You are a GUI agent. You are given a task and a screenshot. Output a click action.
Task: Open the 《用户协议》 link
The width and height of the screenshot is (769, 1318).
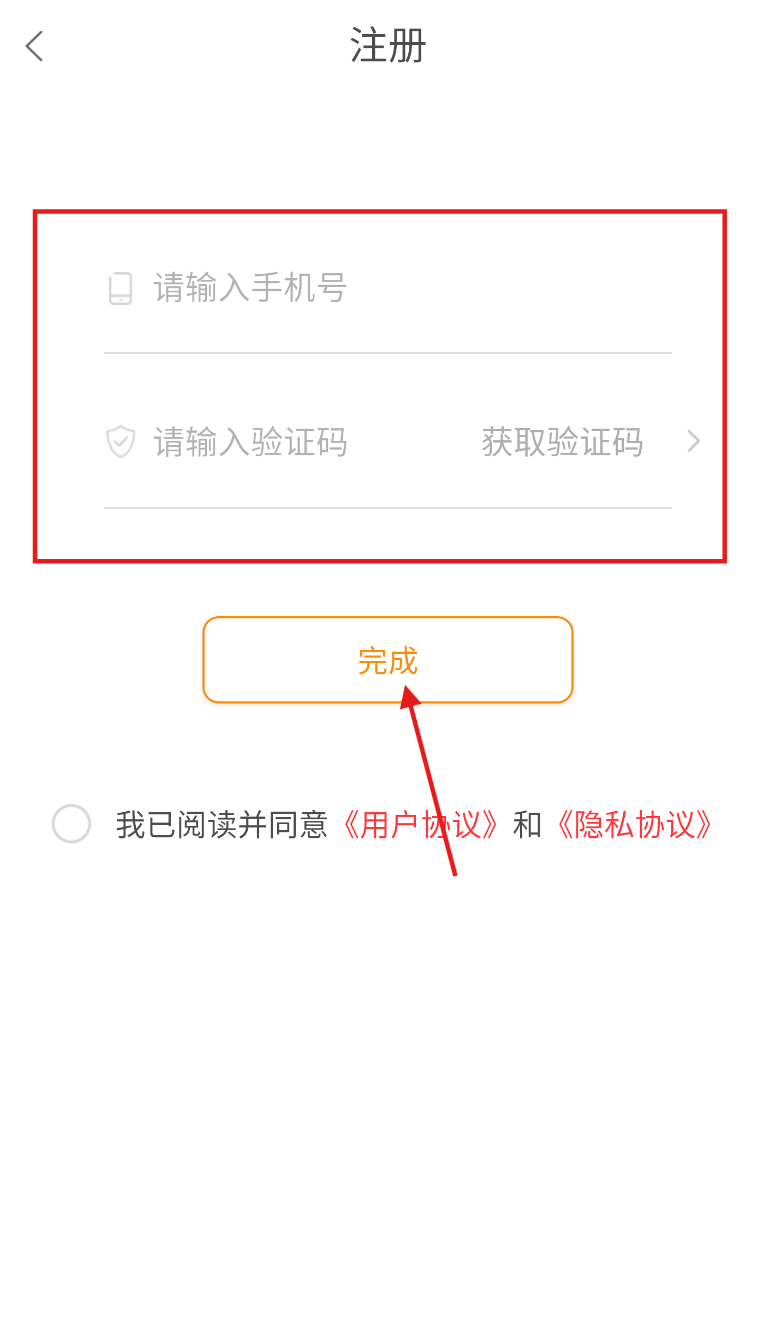(x=417, y=824)
